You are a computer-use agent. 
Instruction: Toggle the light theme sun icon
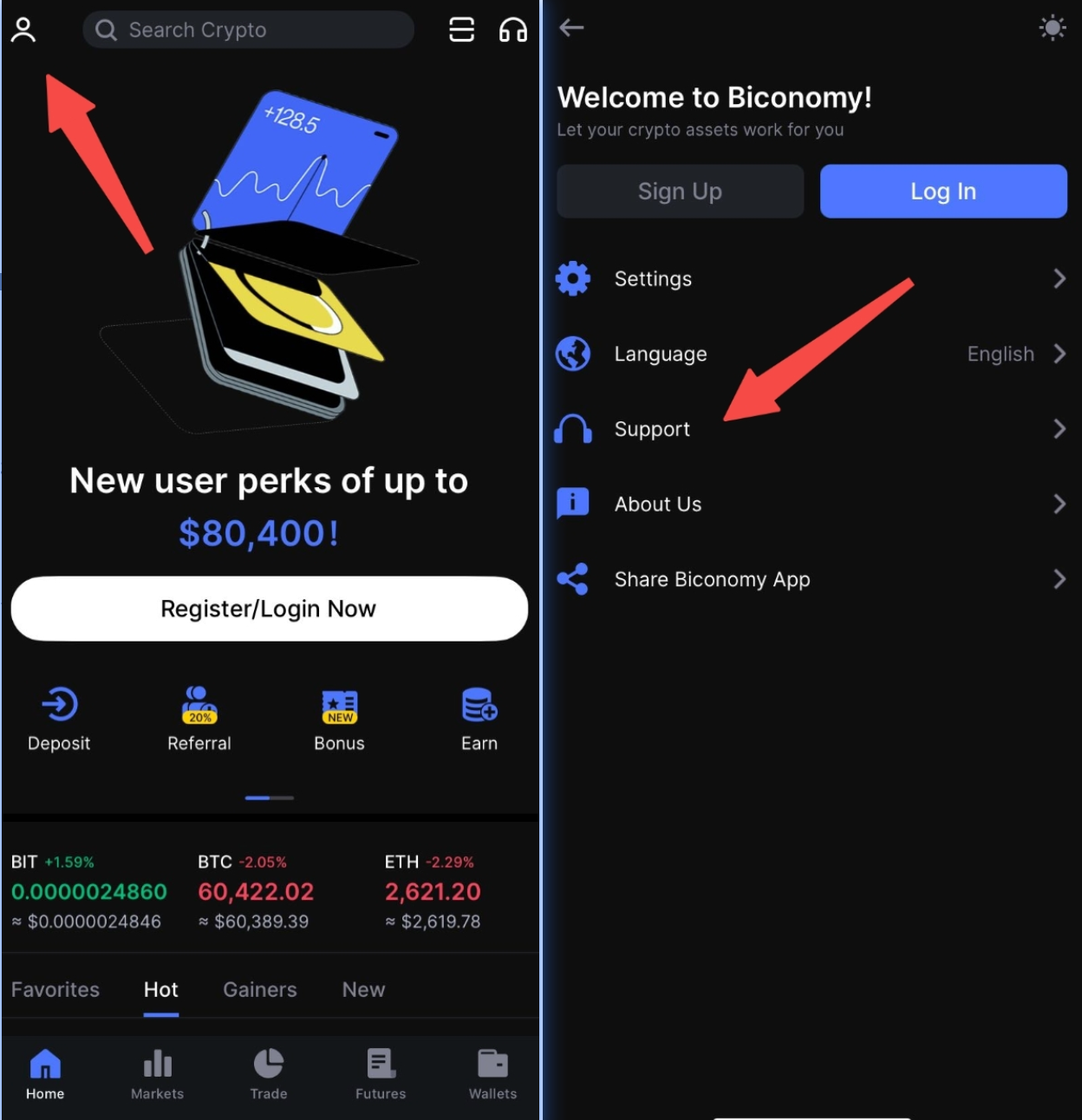coord(1052,28)
